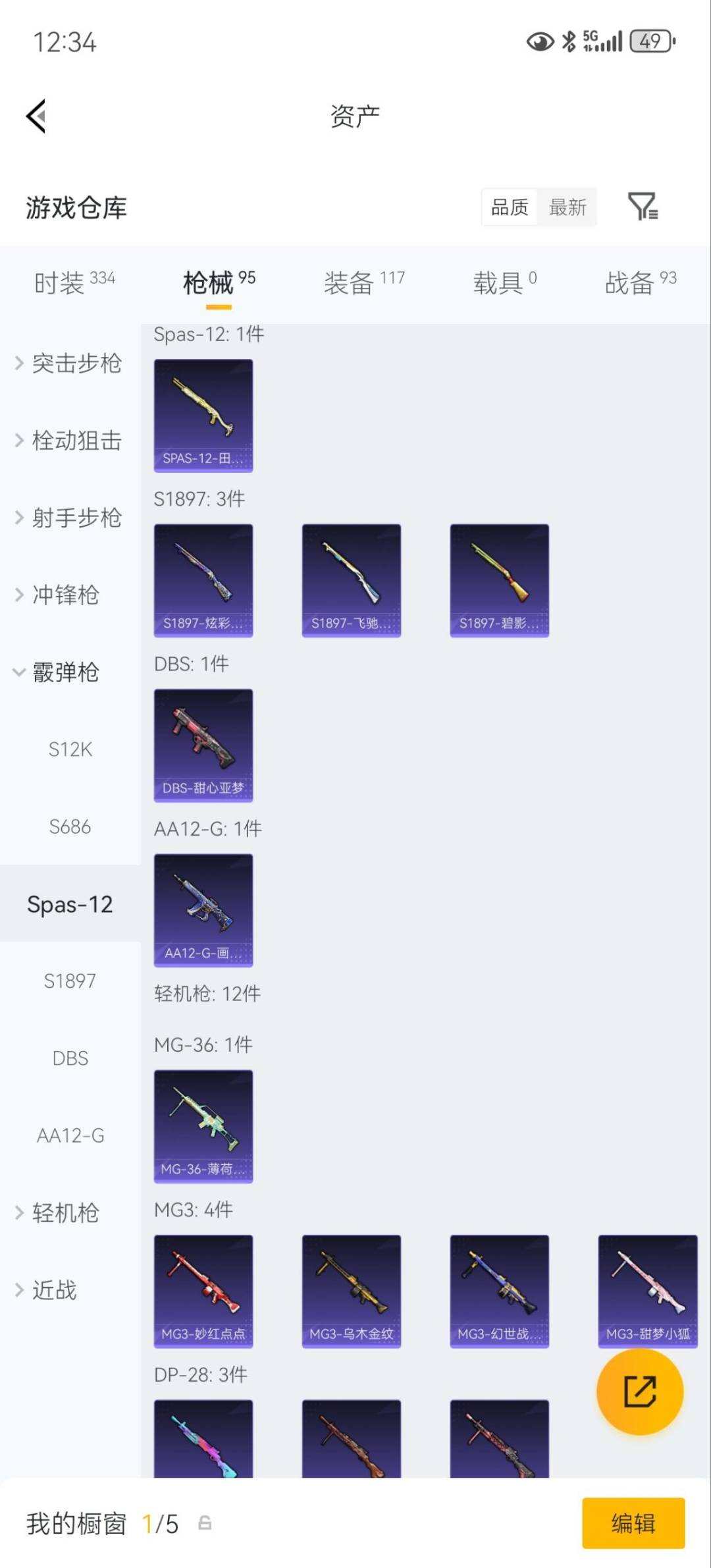View the SPAS-12 skin thumbnail
Viewport: 711px width, 1568px height.
(204, 413)
